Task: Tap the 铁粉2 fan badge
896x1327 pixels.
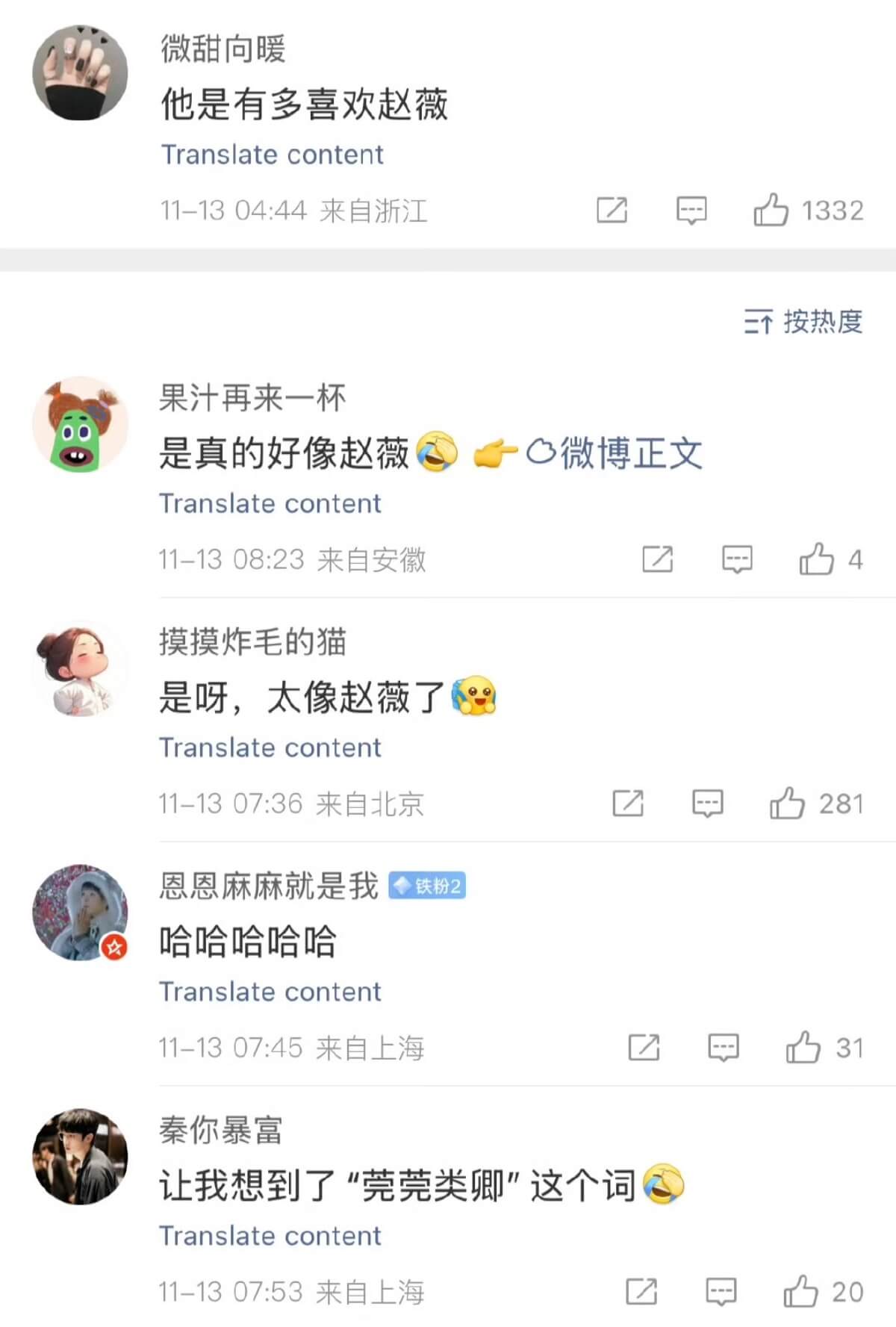Action: tap(427, 886)
